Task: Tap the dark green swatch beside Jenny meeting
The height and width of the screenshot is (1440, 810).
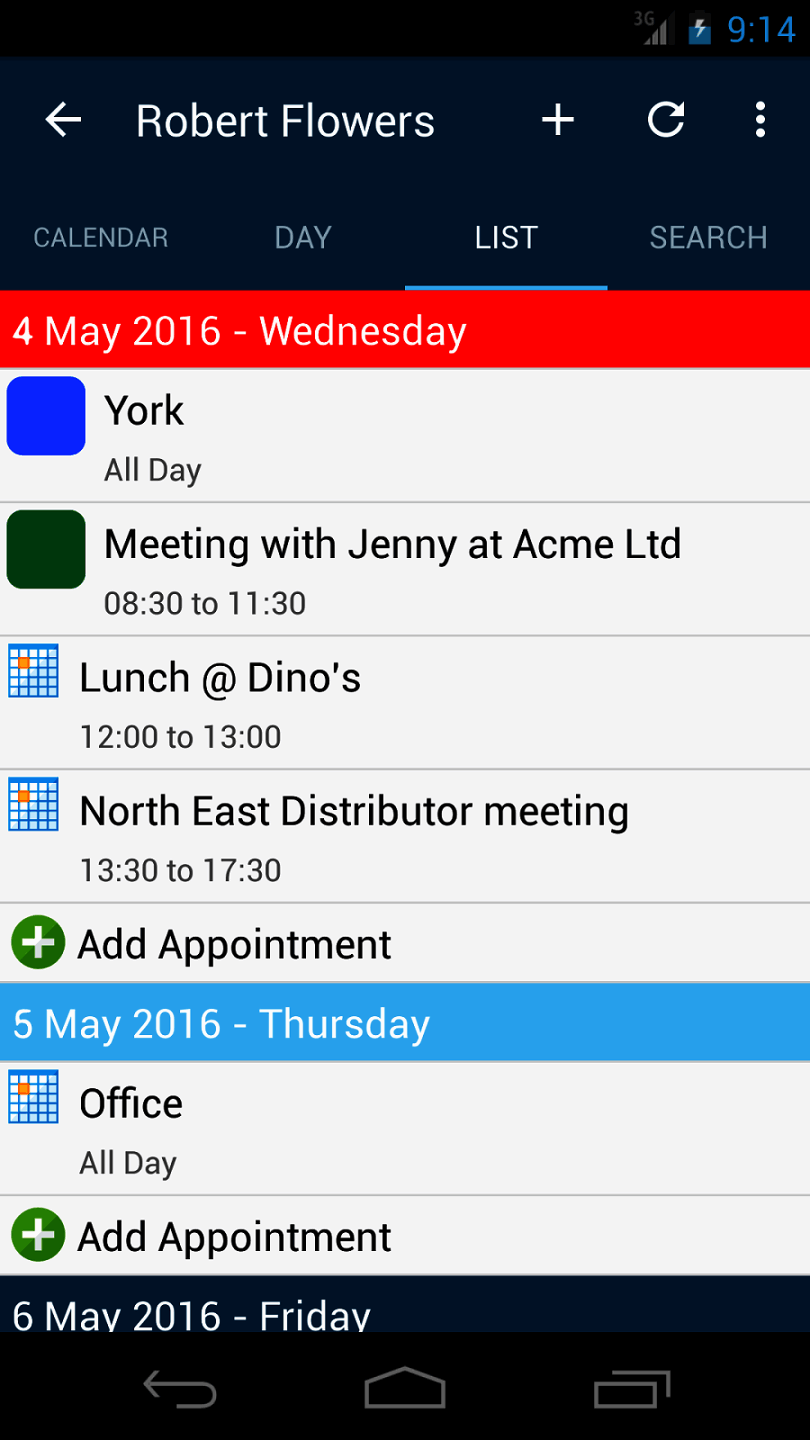Action: tap(45, 549)
